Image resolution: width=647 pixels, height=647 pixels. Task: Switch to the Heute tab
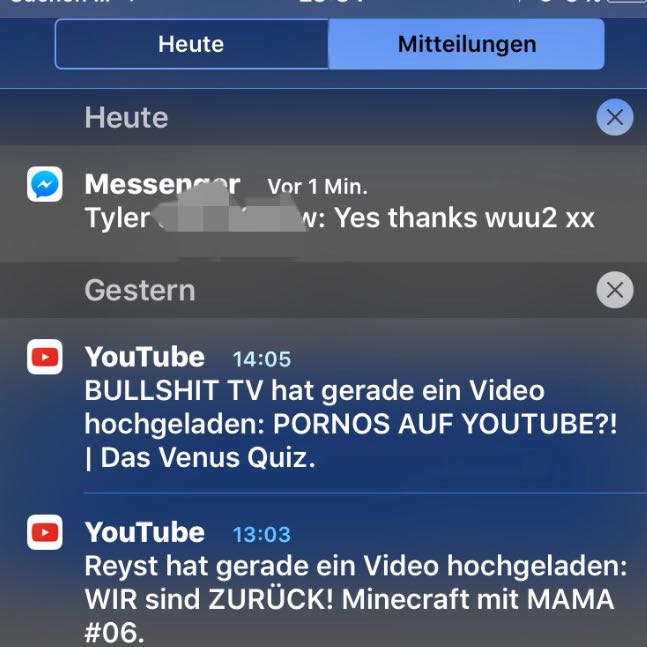[x=191, y=45]
